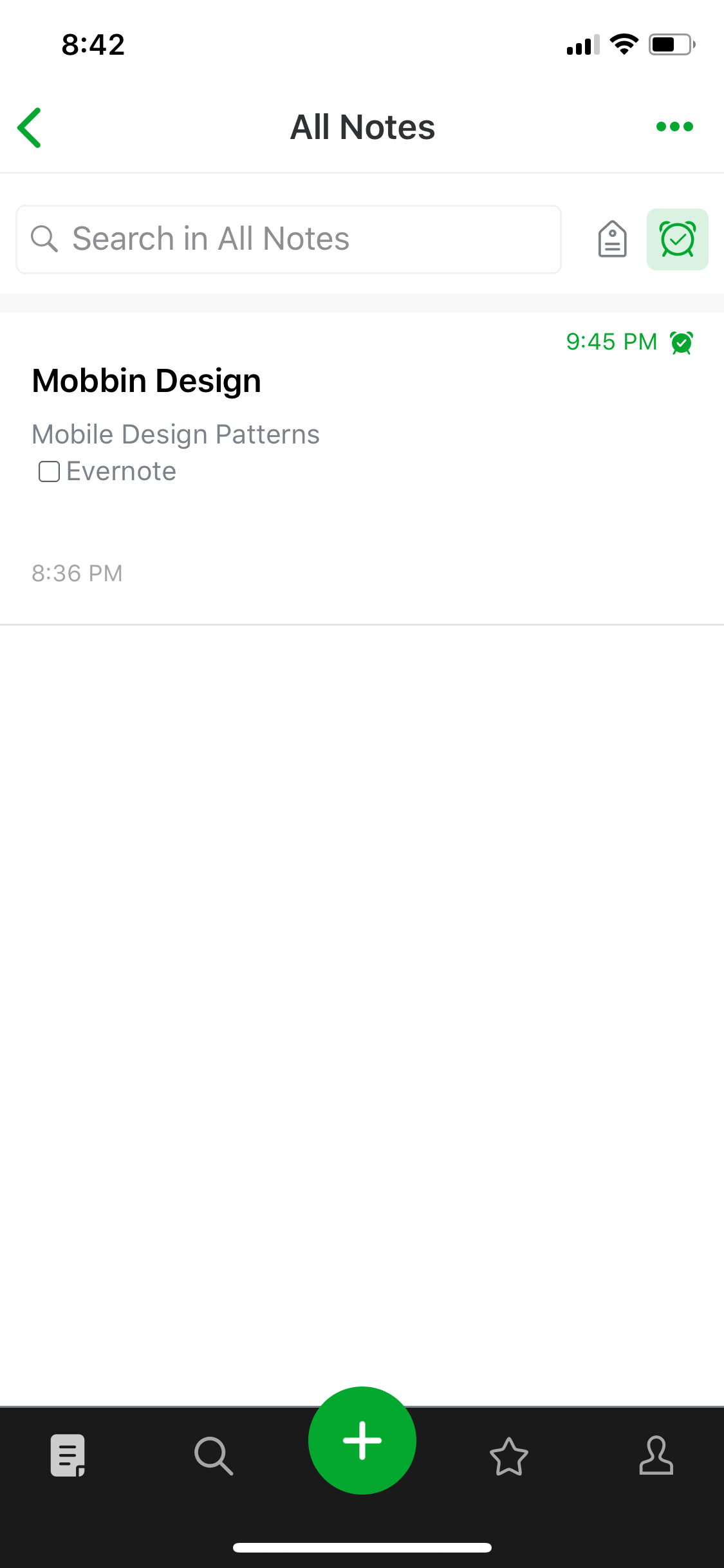Go back using the green arrow
The height and width of the screenshot is (1568, 724).
click(x=30, y=127)
